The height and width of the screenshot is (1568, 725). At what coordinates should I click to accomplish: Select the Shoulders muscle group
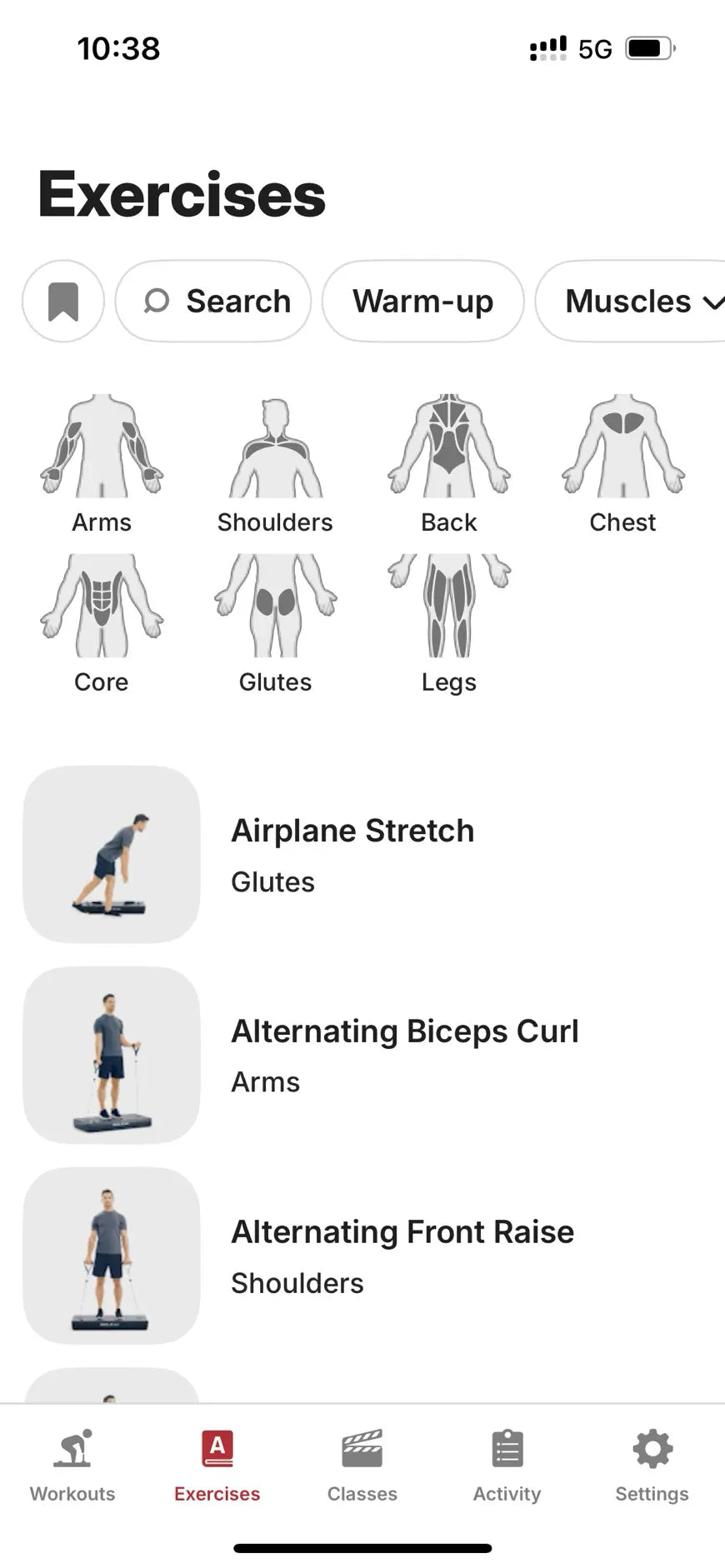pyautogui.click(x=275, y=463)
